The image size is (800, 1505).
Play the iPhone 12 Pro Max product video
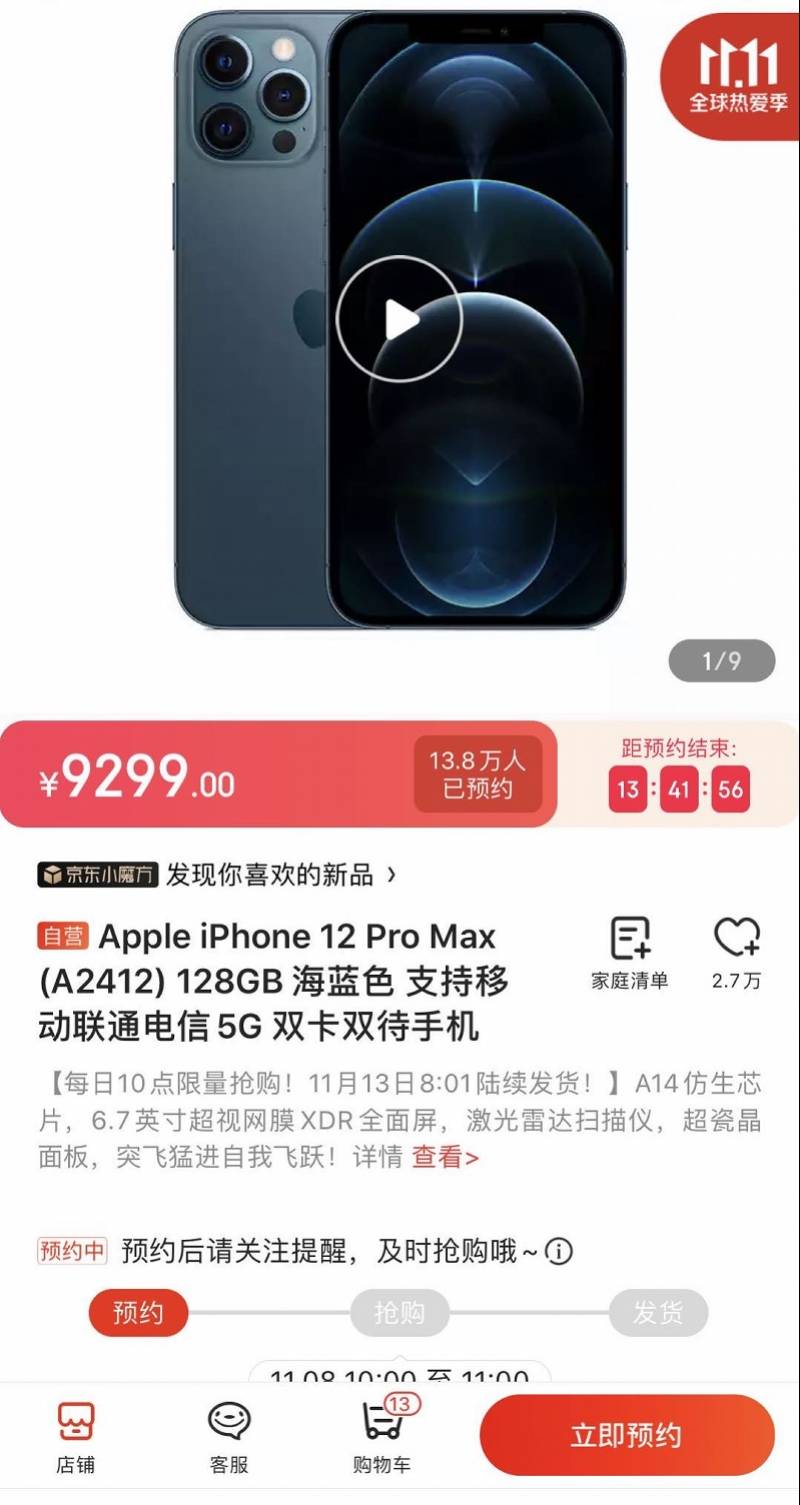tap(399, 320)
